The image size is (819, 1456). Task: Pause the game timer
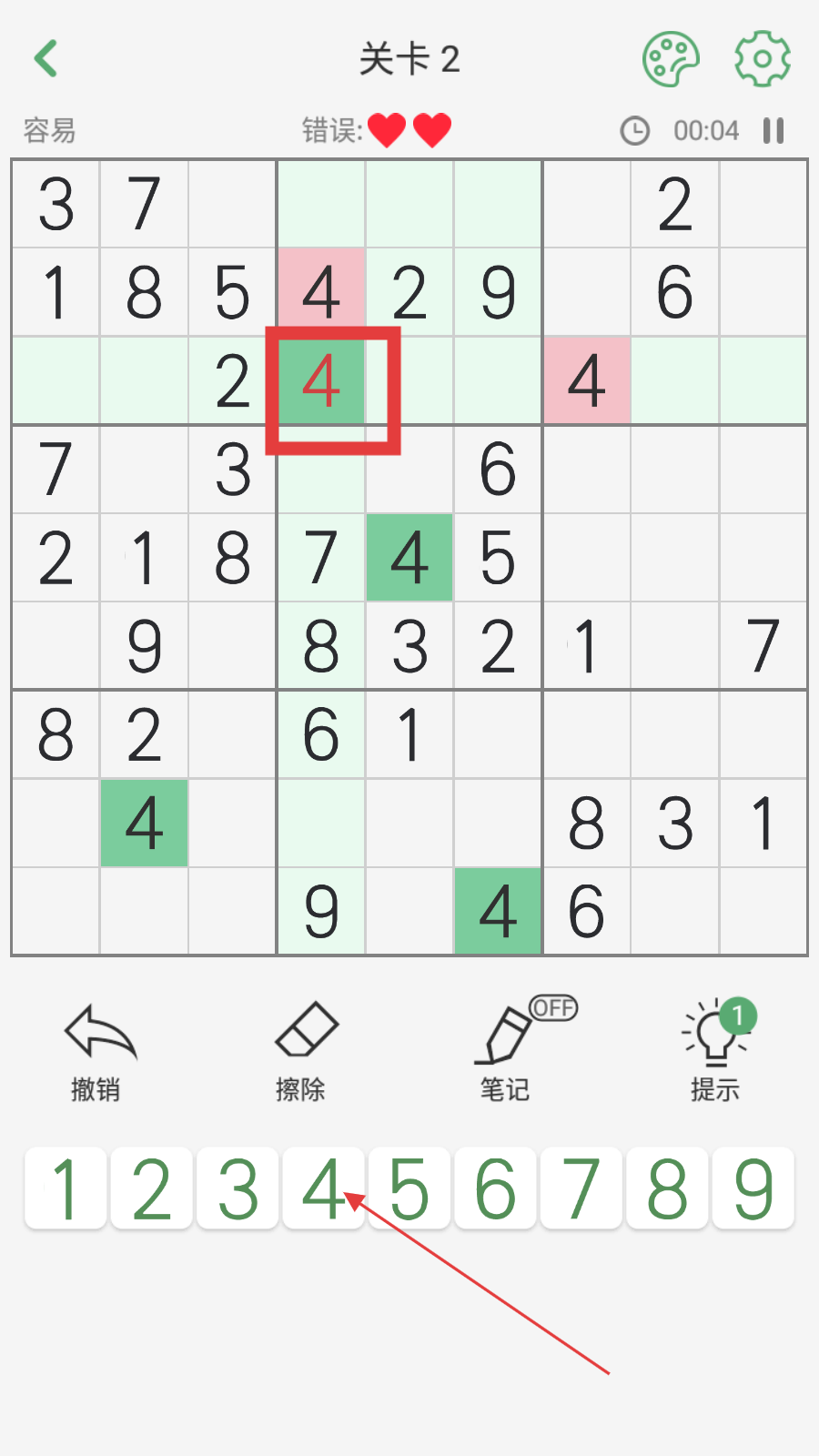tap(773, 131)
